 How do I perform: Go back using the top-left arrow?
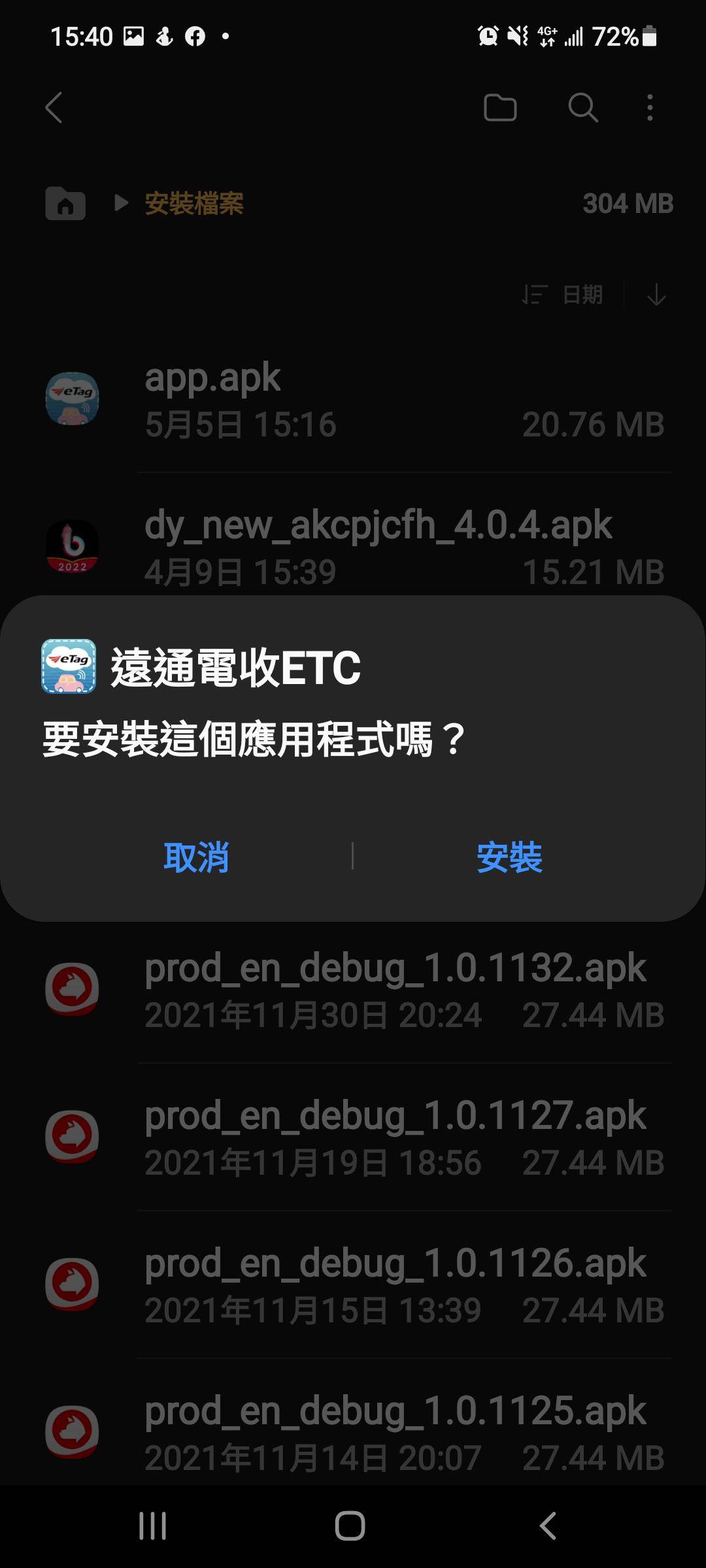[x=54, y=107]
